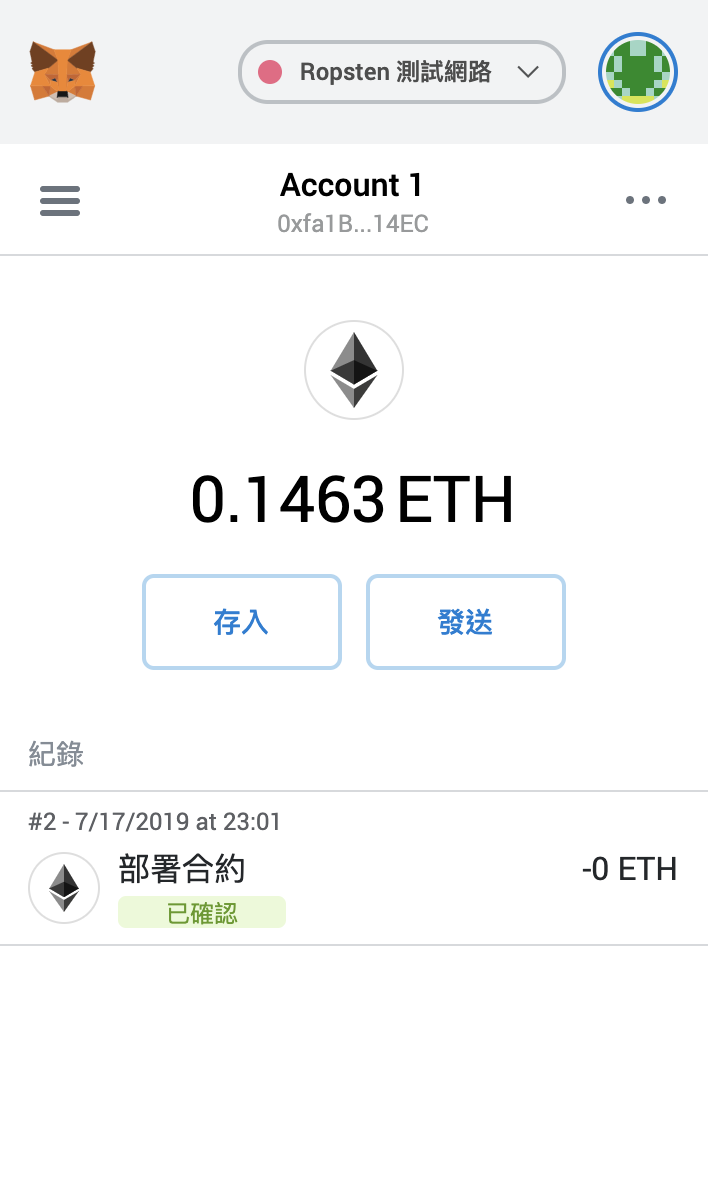This screenshot has width=708, height=1198.
Task: Open the 部署合約 transaction details
Action: click(x=353, y=870)
